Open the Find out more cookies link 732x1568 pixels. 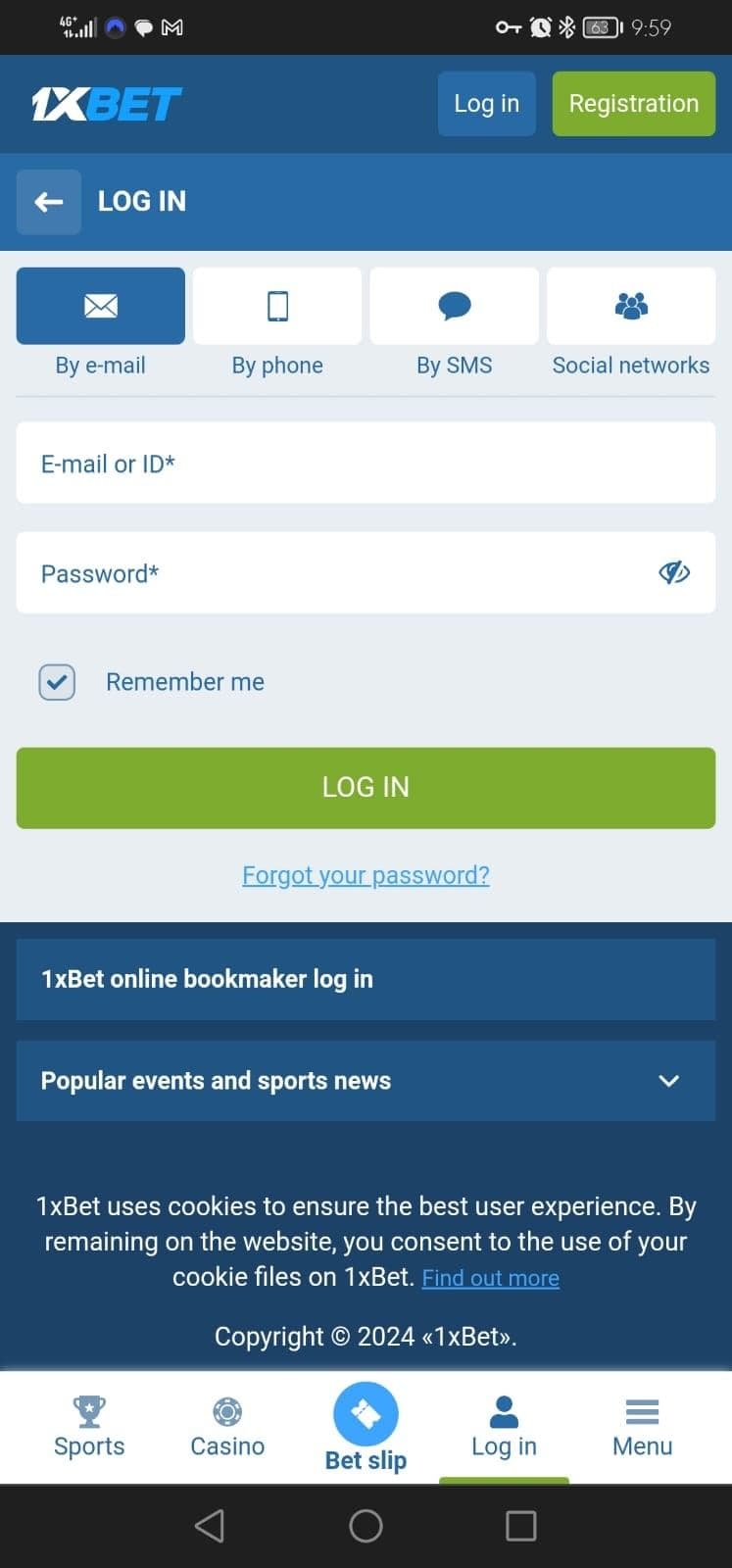pos(490,1277)
